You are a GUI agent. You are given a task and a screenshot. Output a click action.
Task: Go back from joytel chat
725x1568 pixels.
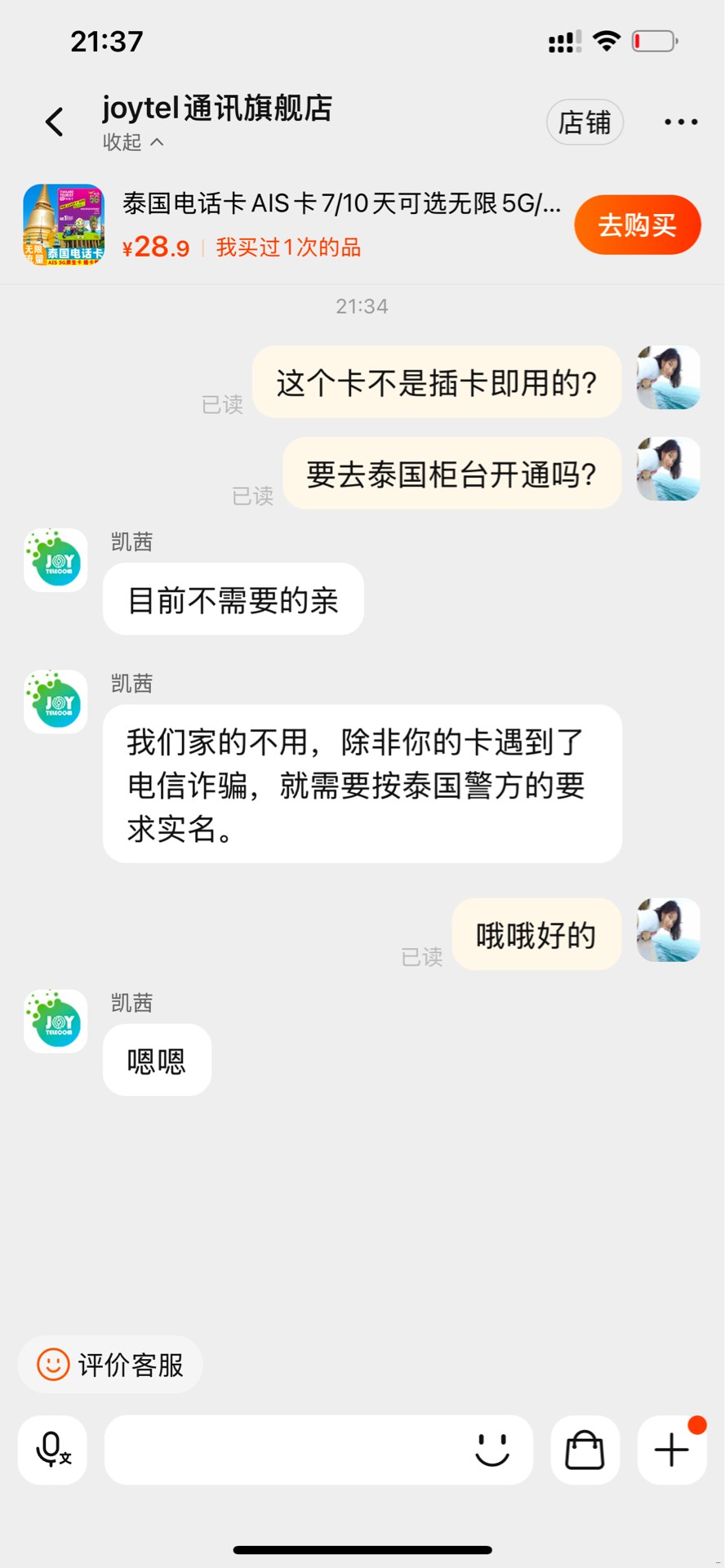click(x=55, y=122)
